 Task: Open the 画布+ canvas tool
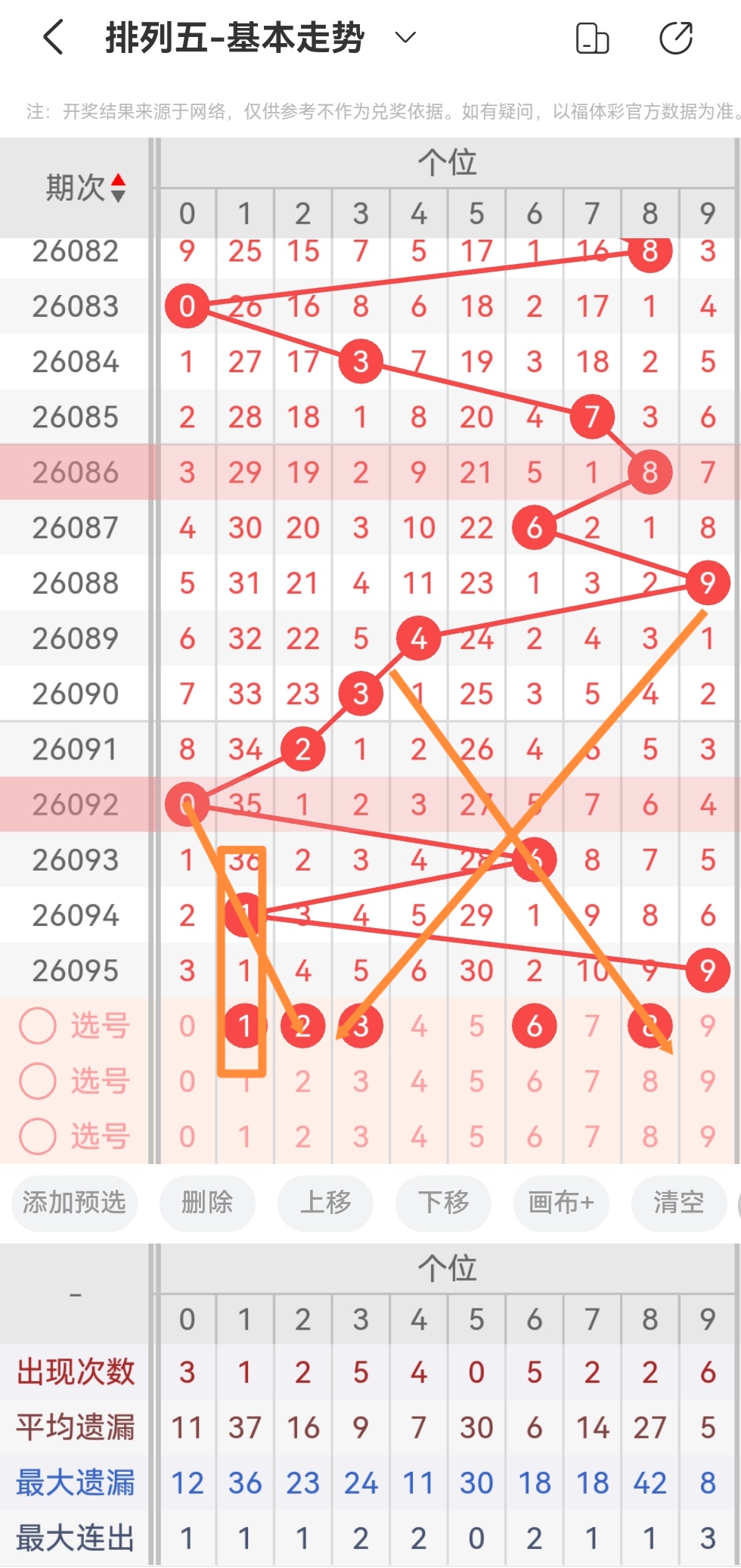pyautogui.click(x=561, y=1203)
